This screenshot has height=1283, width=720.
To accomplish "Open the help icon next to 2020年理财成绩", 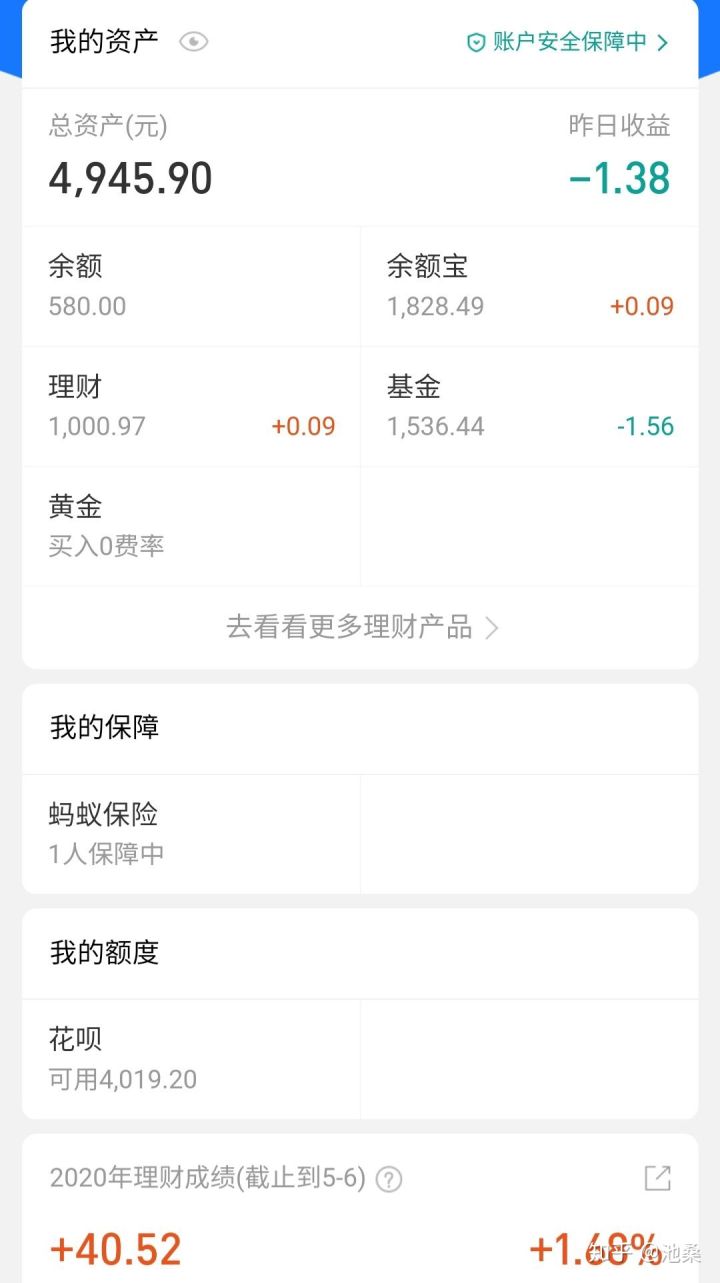I will [x=389, y=1179].
